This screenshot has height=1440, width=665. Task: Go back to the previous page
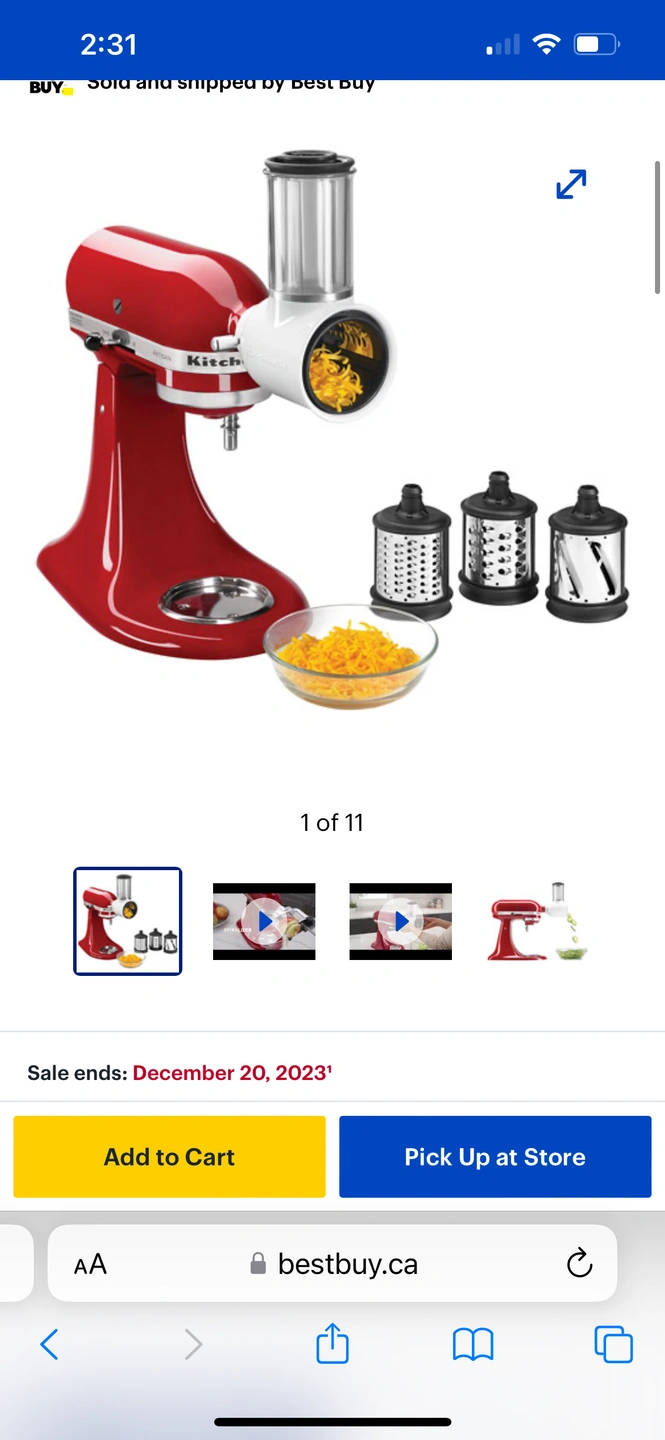49,1344
